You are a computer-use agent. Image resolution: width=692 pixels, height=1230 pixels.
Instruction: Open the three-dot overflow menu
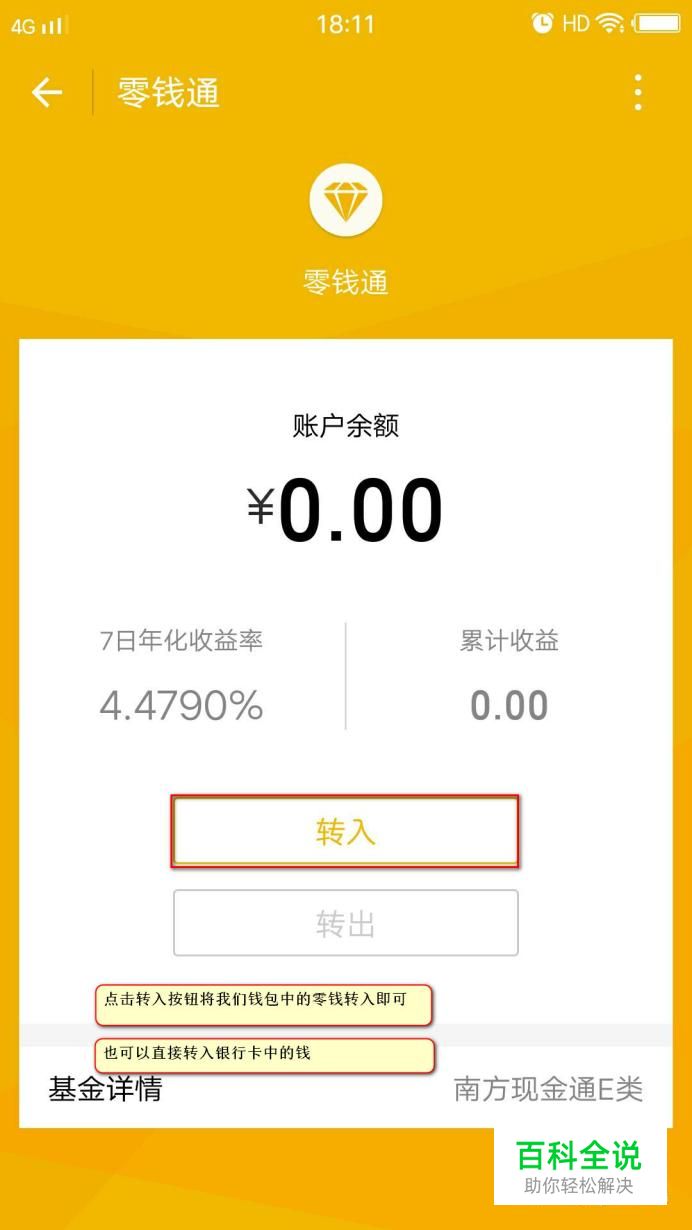click(x=637, y=93)
